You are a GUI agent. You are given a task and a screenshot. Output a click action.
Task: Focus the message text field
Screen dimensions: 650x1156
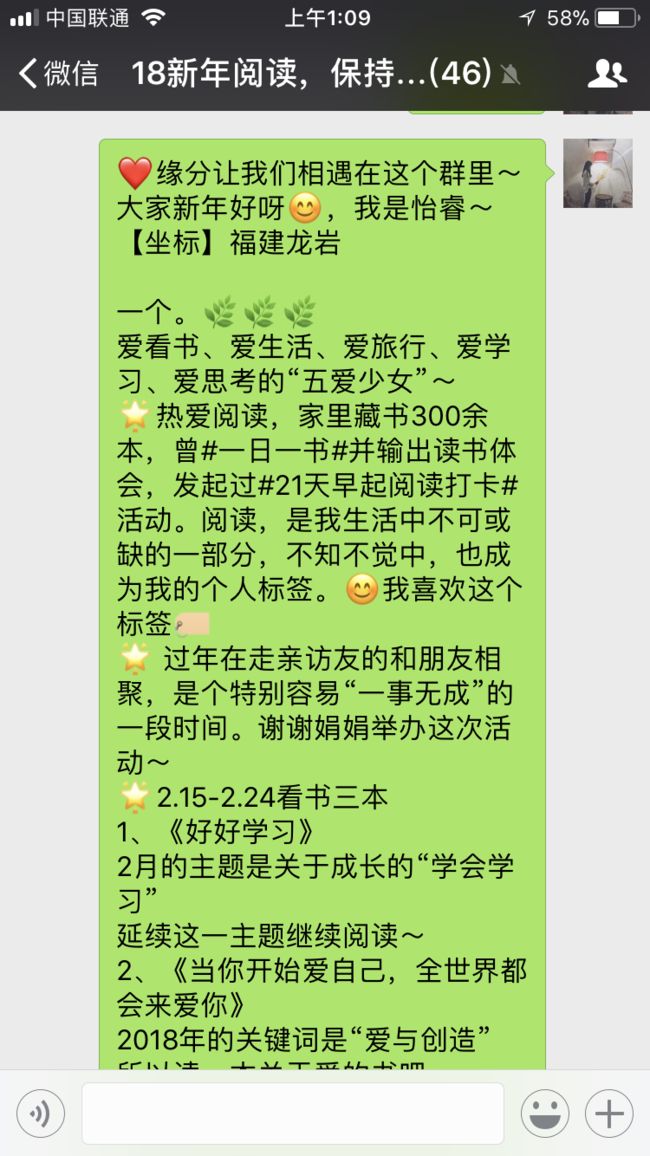click(x=293, y=1113)
